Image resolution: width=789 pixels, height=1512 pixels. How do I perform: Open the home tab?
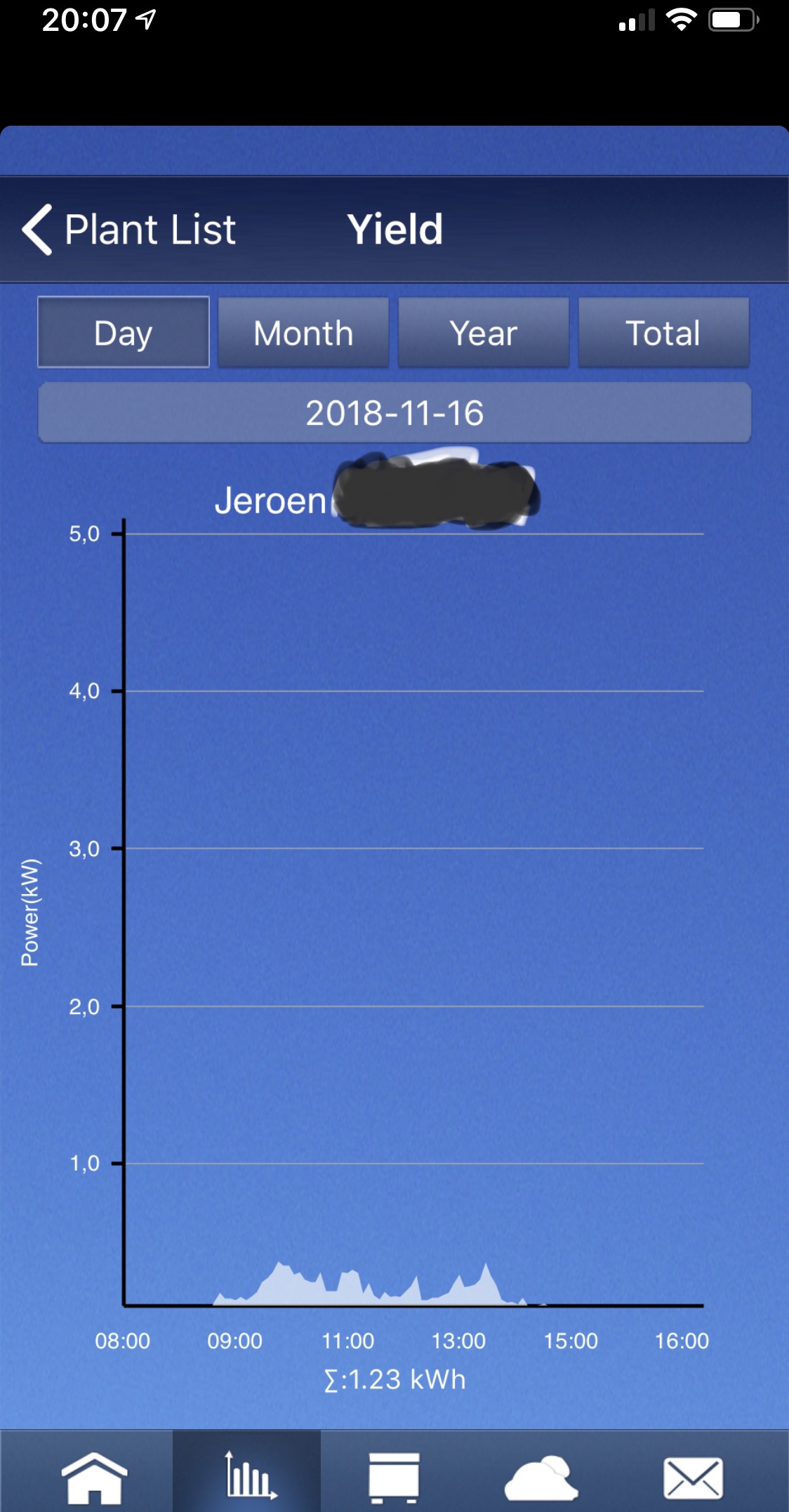click(x=94, y=1476)
